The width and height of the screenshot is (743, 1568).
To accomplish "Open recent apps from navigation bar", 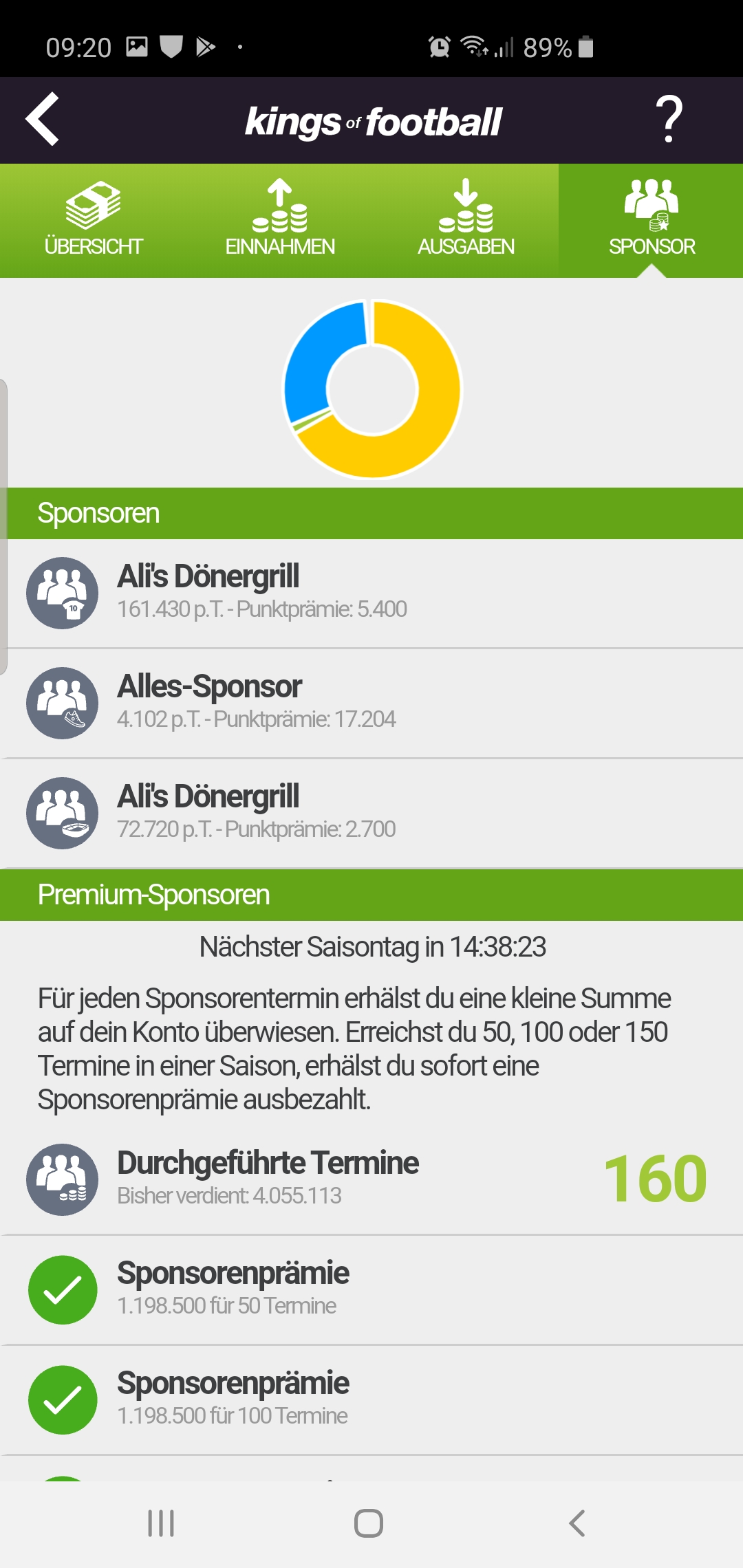I will [161, 1523].
